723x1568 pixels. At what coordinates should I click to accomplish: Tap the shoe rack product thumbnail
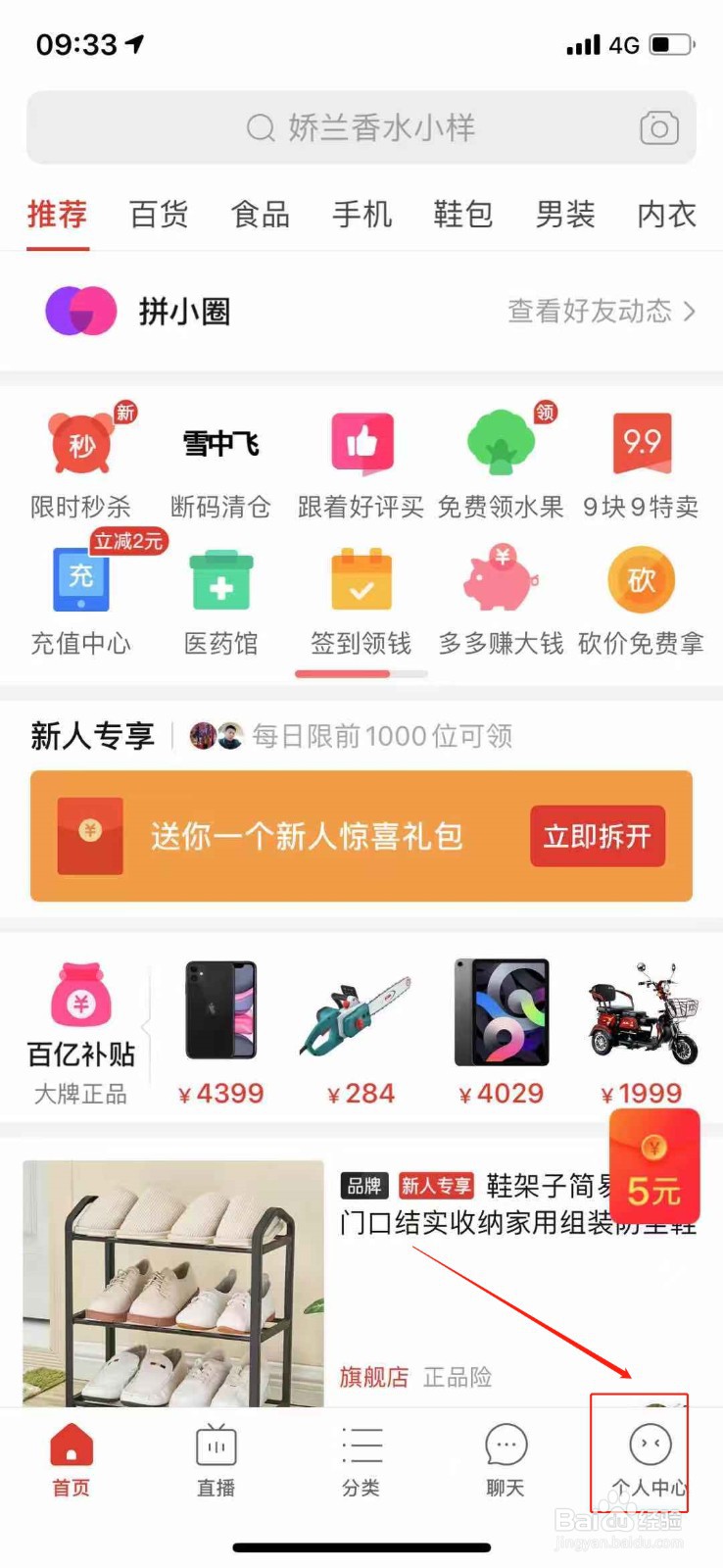(172, 1284)
